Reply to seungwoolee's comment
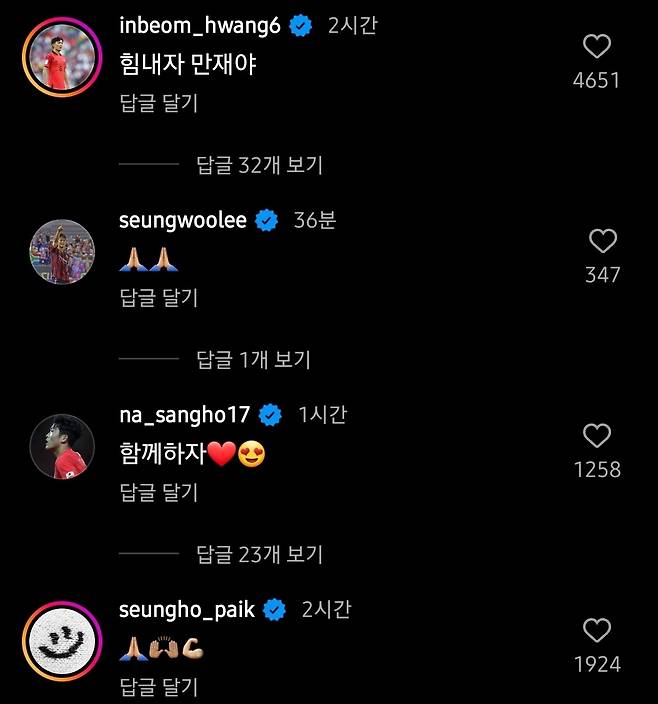The height and width of the screenshot is (704, 658). 159,297
